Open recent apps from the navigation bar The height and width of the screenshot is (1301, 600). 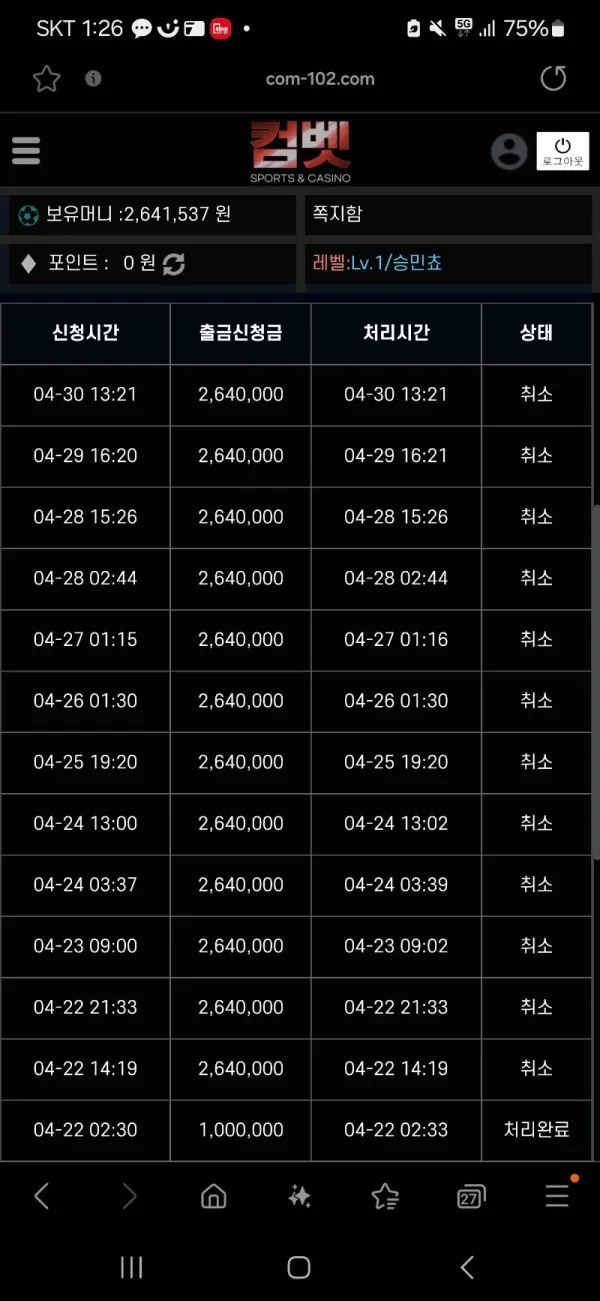point(131,1268)
